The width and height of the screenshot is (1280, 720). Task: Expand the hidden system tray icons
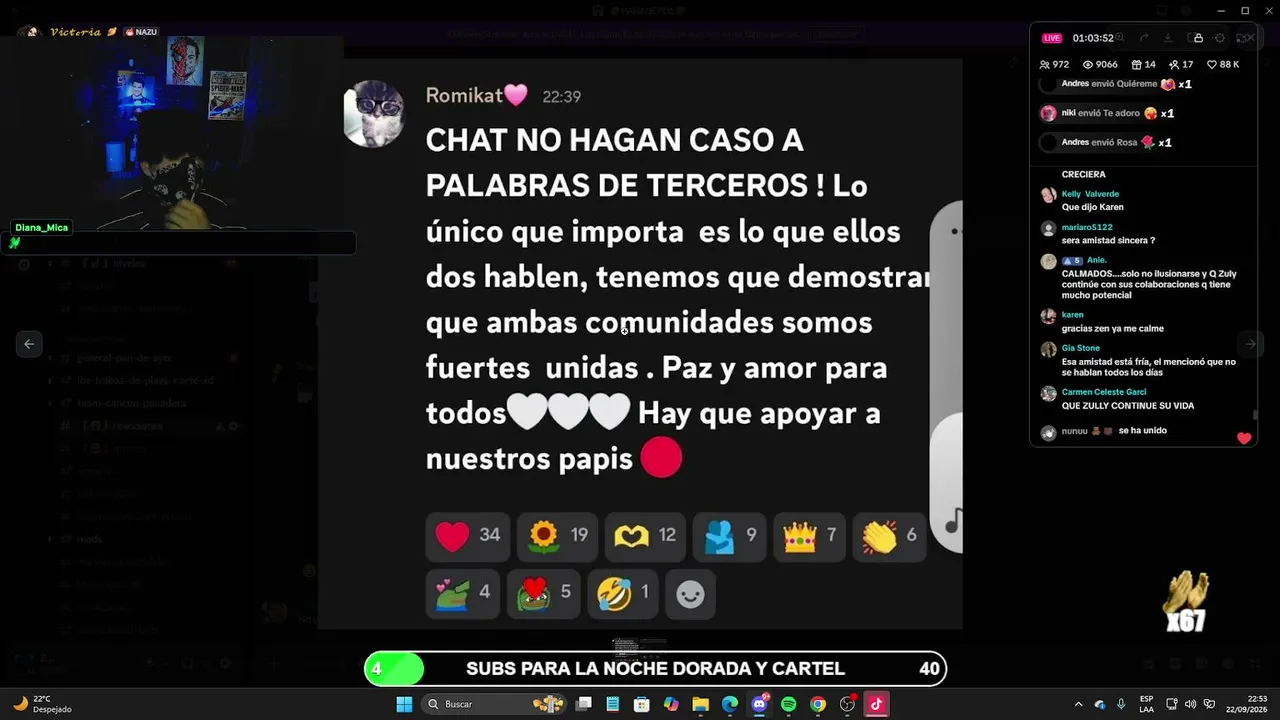(1078, 704)
